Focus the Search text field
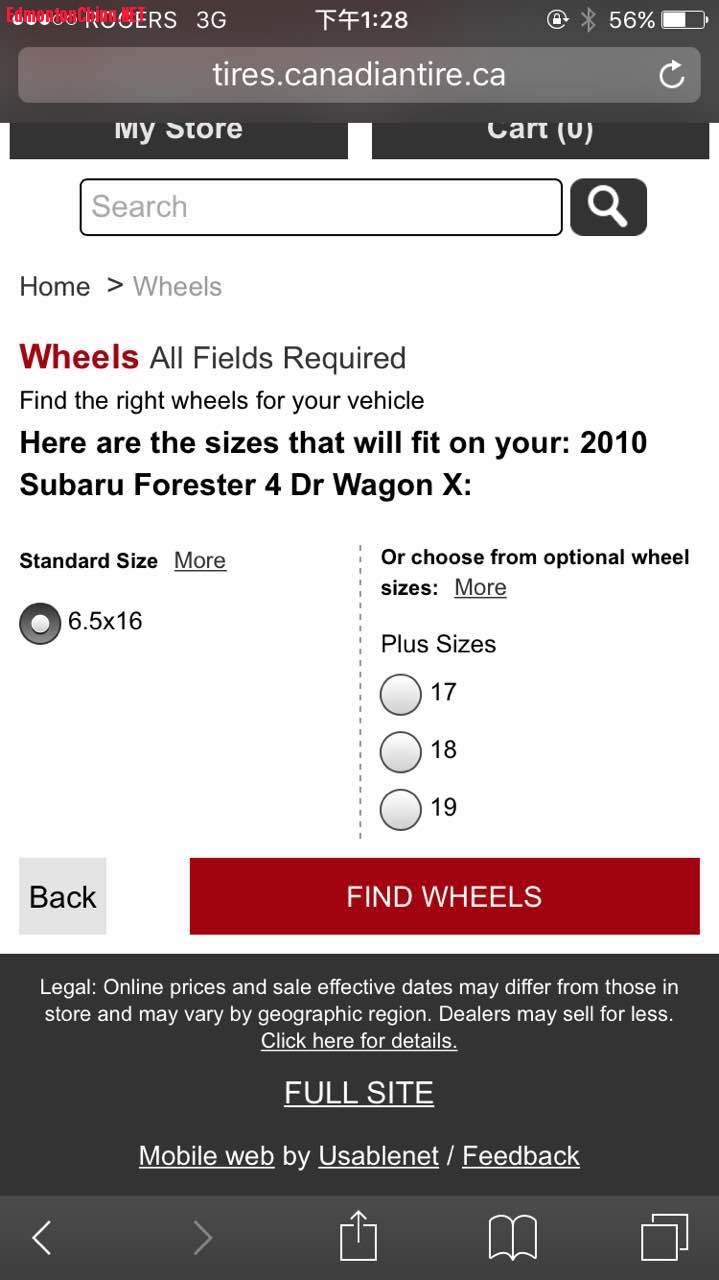 click(x=320, y=207)
